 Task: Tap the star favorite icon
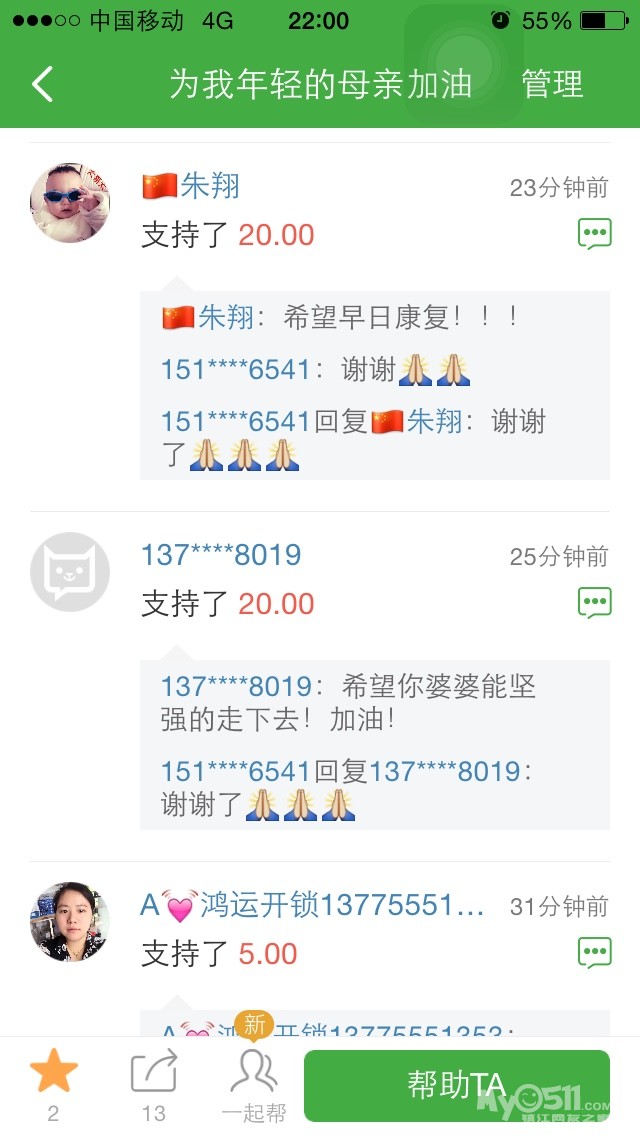click(53, 1074)
